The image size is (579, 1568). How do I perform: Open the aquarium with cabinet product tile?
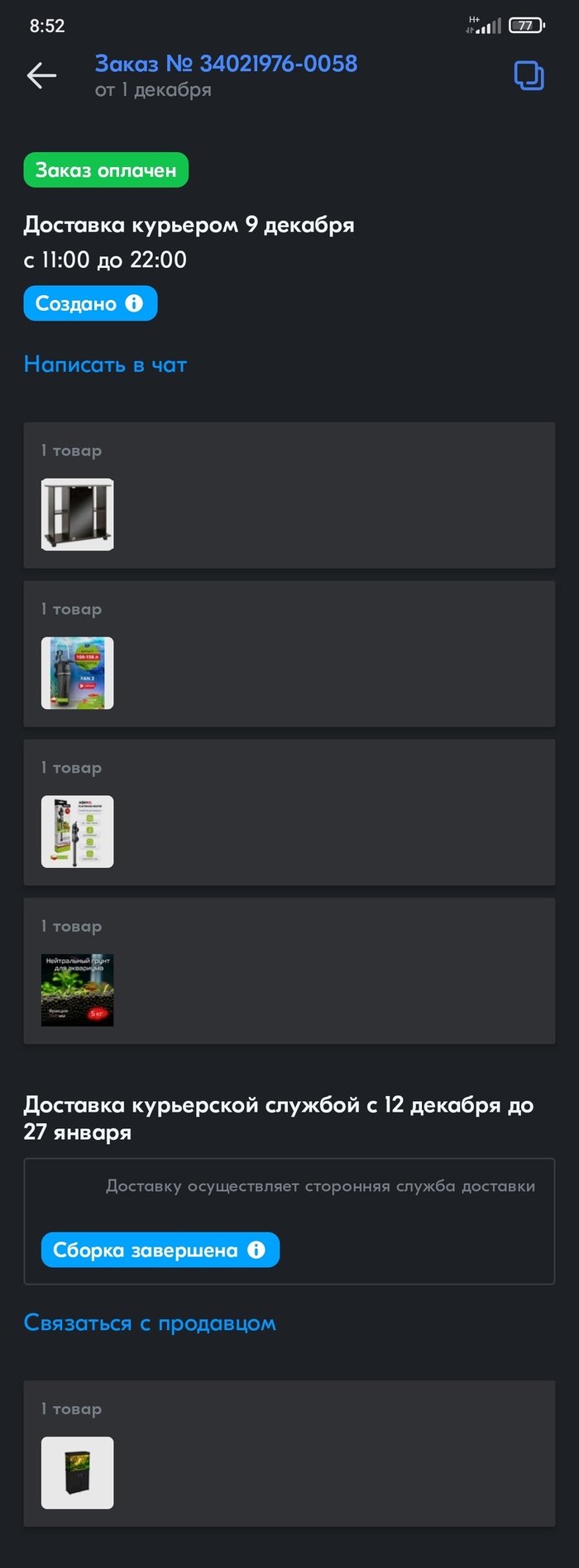(x=78, y=1473)
